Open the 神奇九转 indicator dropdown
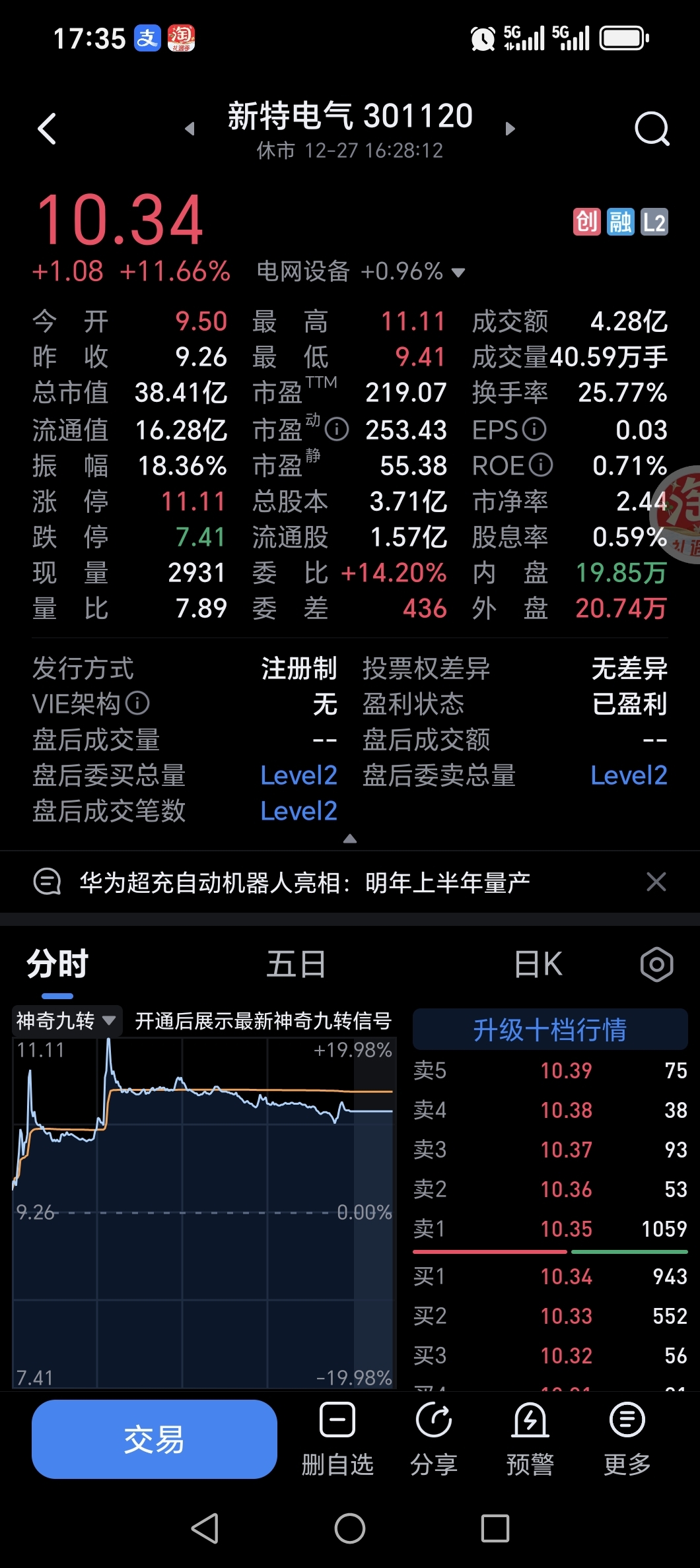The width and height of the screenshot is (700, 1568). click(x=66, y=1020)
